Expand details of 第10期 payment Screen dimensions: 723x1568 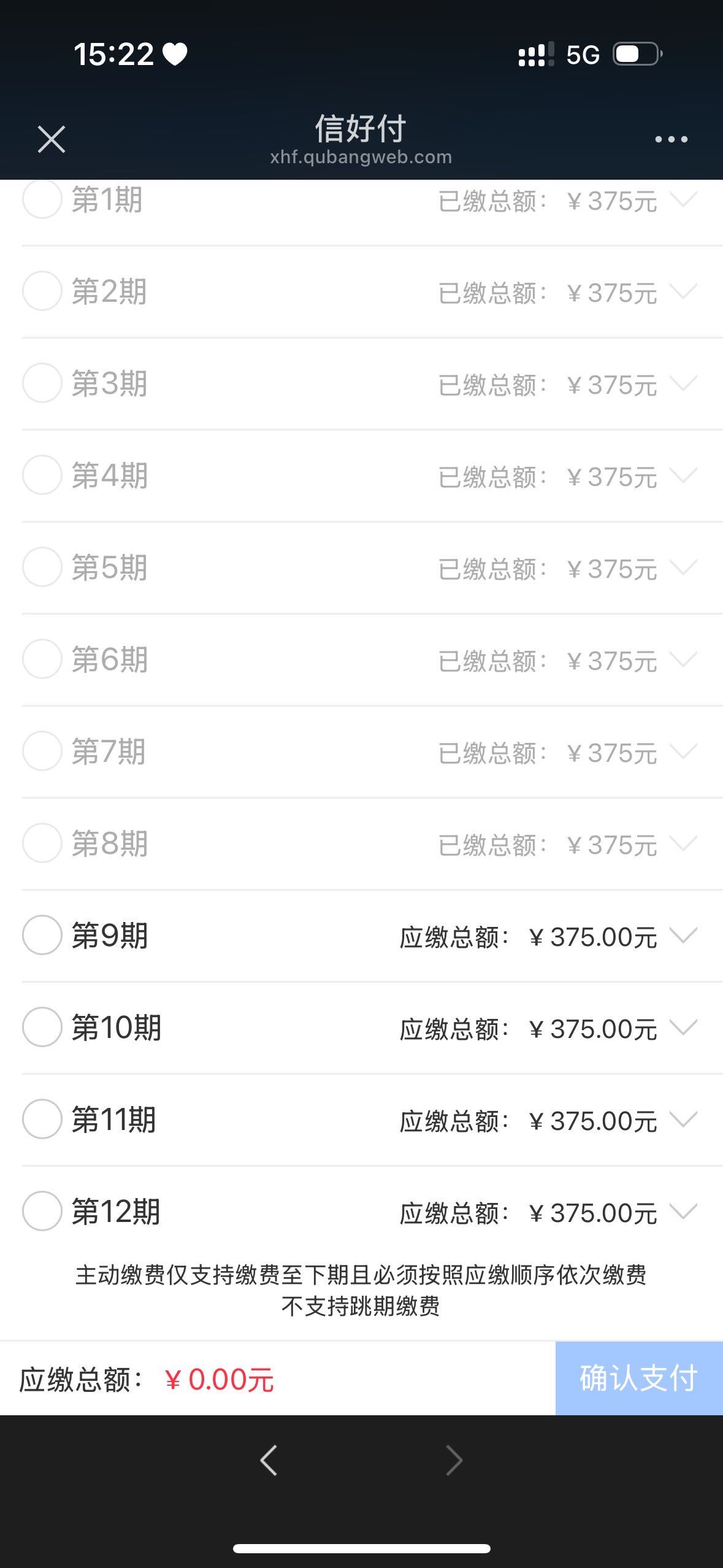(x=684, y=1027)
